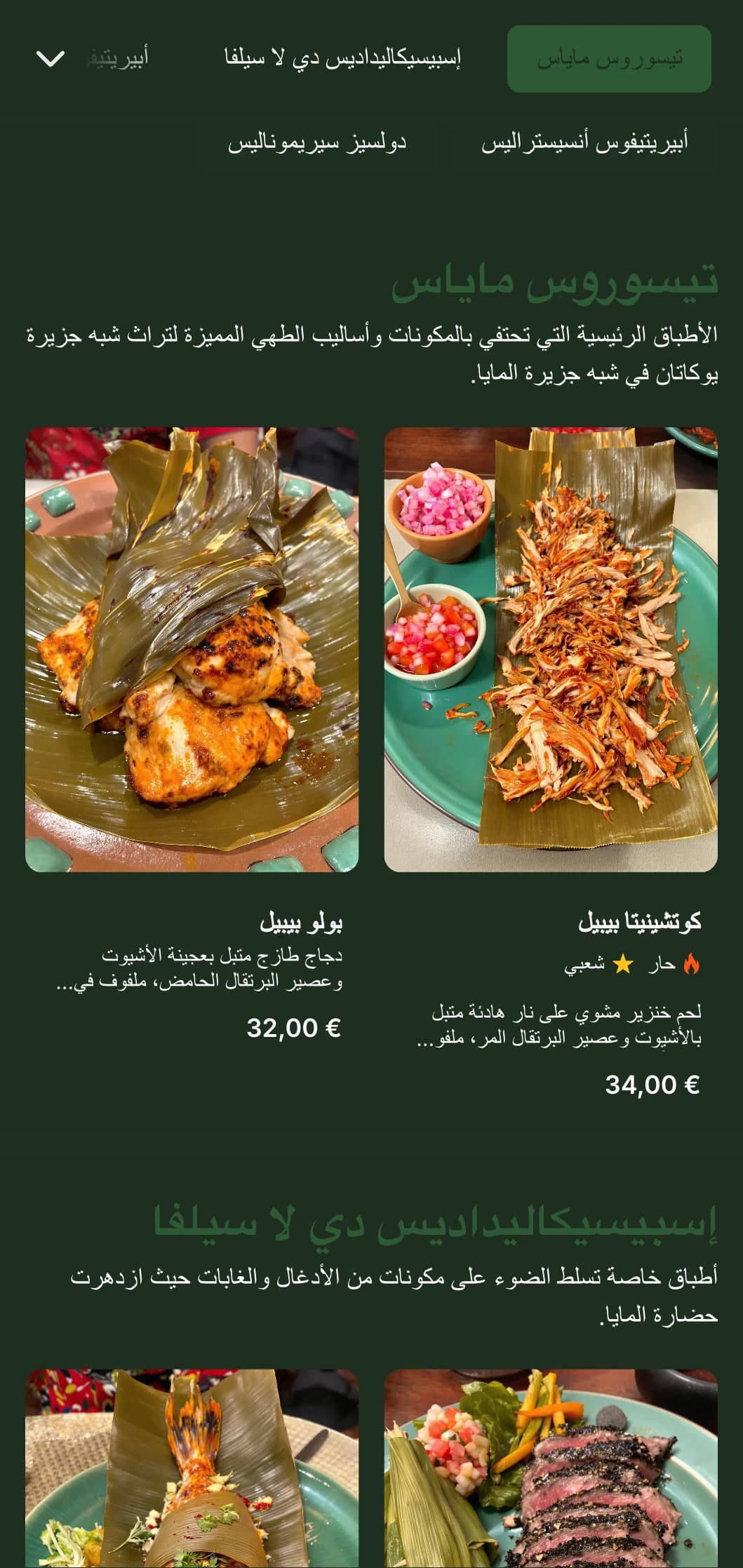This screenshot has height=1568, width=743.
Task: Switch to أبيريتيفوس أنسيستراليس category
Action: pos(584,143)
